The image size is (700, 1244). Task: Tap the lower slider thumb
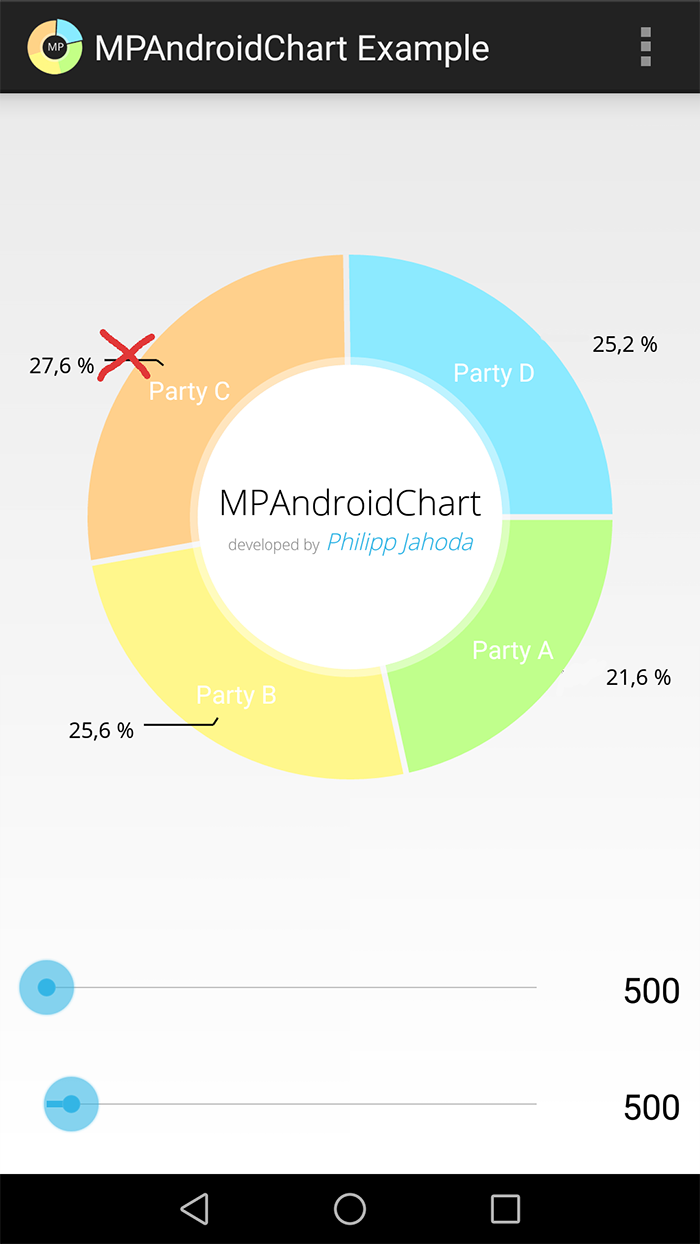[x=71, y=1104]
